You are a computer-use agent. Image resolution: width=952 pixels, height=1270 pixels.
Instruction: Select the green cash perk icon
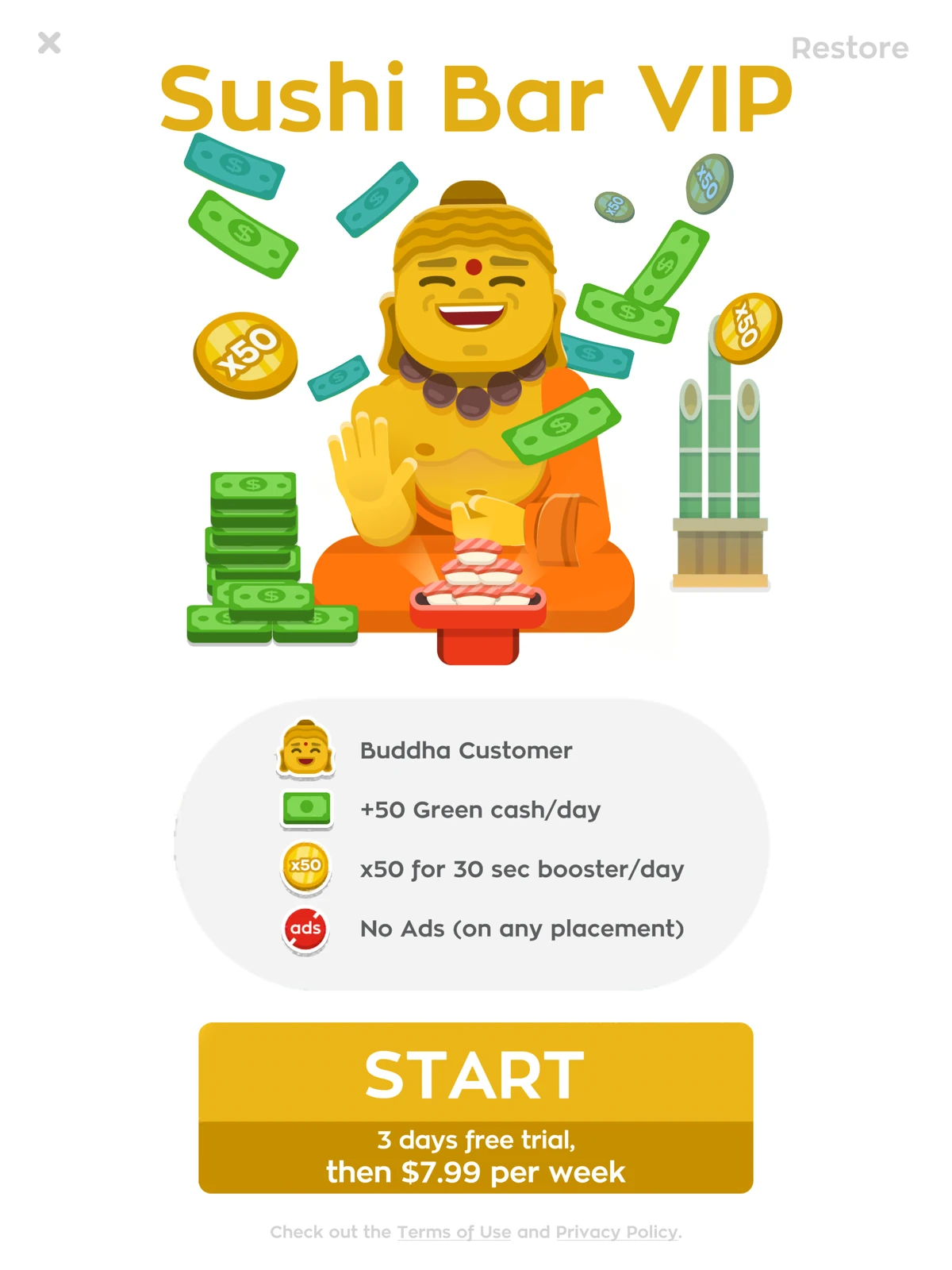(305, 809)
